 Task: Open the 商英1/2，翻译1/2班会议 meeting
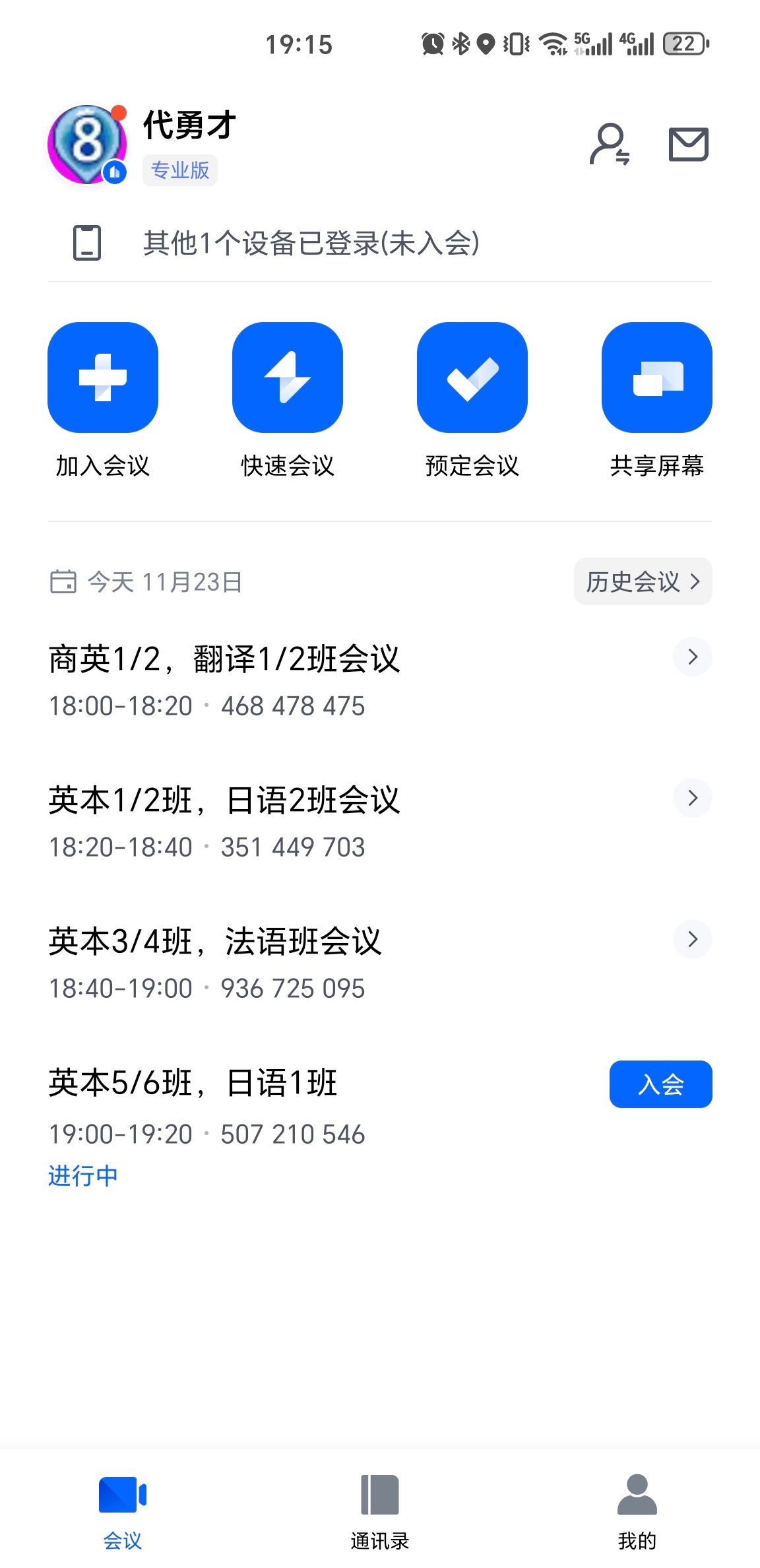coord(224,680)
